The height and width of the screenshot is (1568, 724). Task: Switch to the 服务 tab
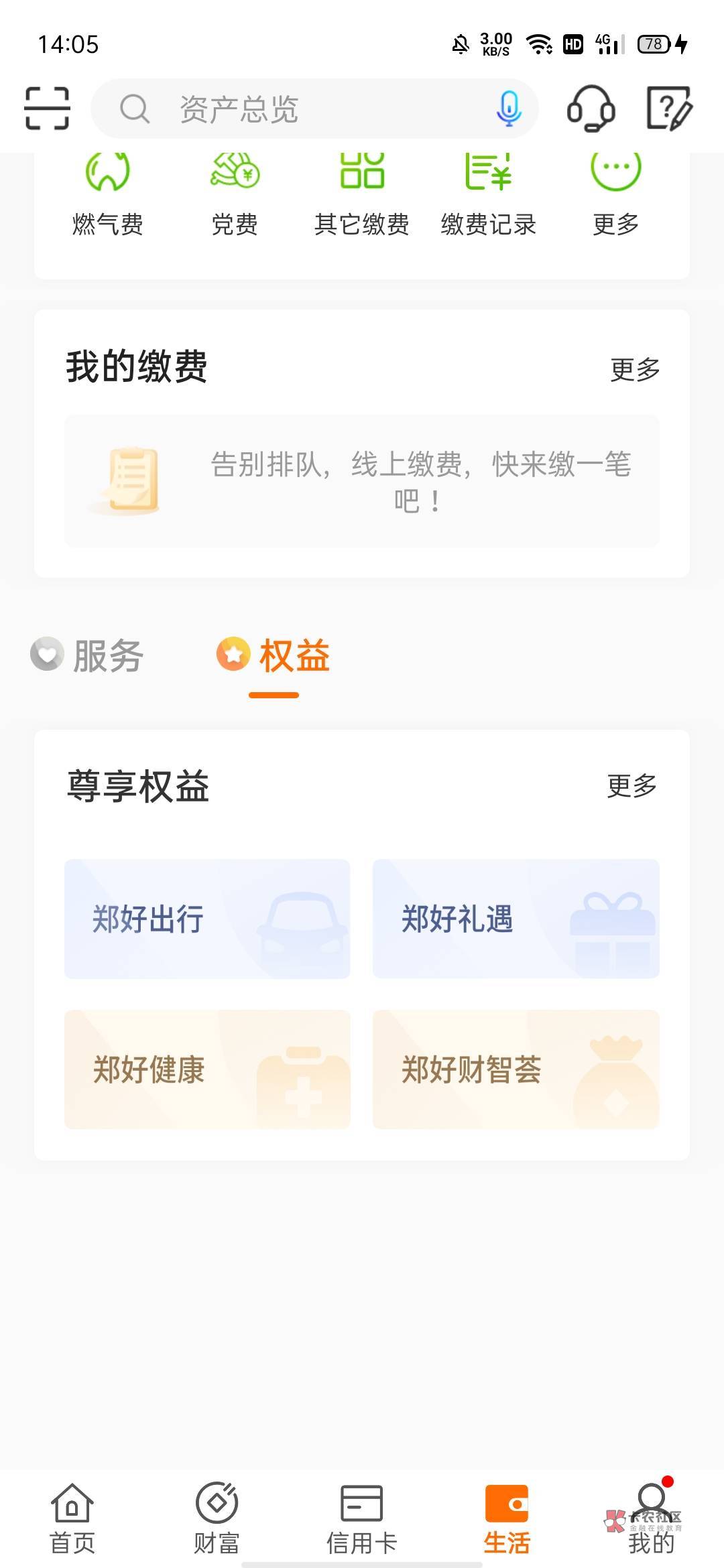[88, 655]
